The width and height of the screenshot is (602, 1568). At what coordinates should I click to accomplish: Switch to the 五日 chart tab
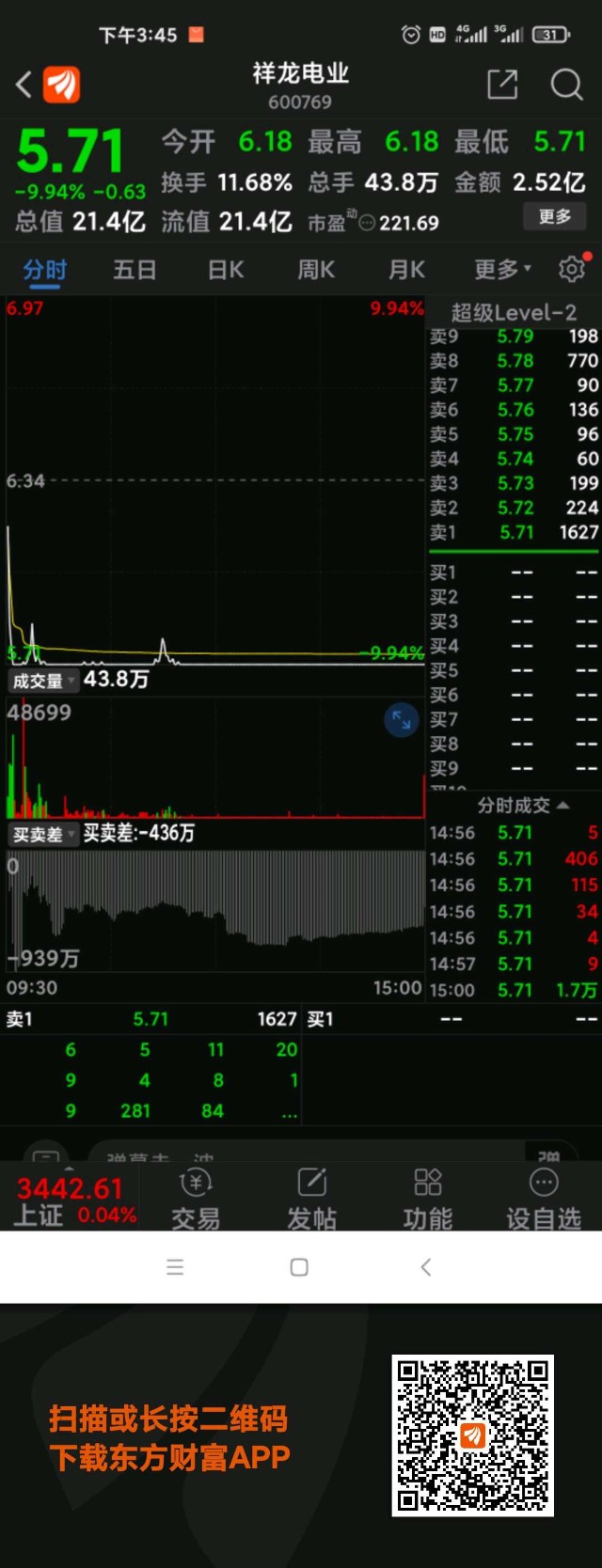coord(135,271)
